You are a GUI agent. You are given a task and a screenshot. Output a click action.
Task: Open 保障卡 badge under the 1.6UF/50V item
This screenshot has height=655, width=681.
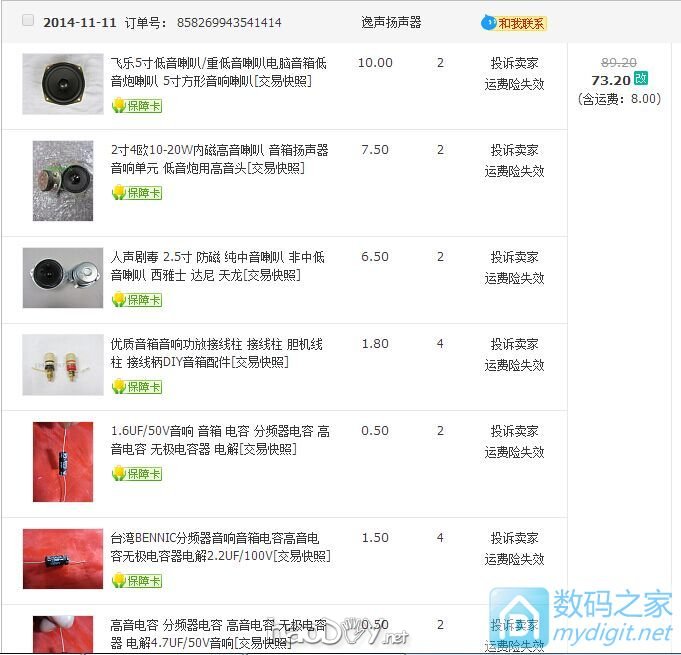(x=137, y=474)
